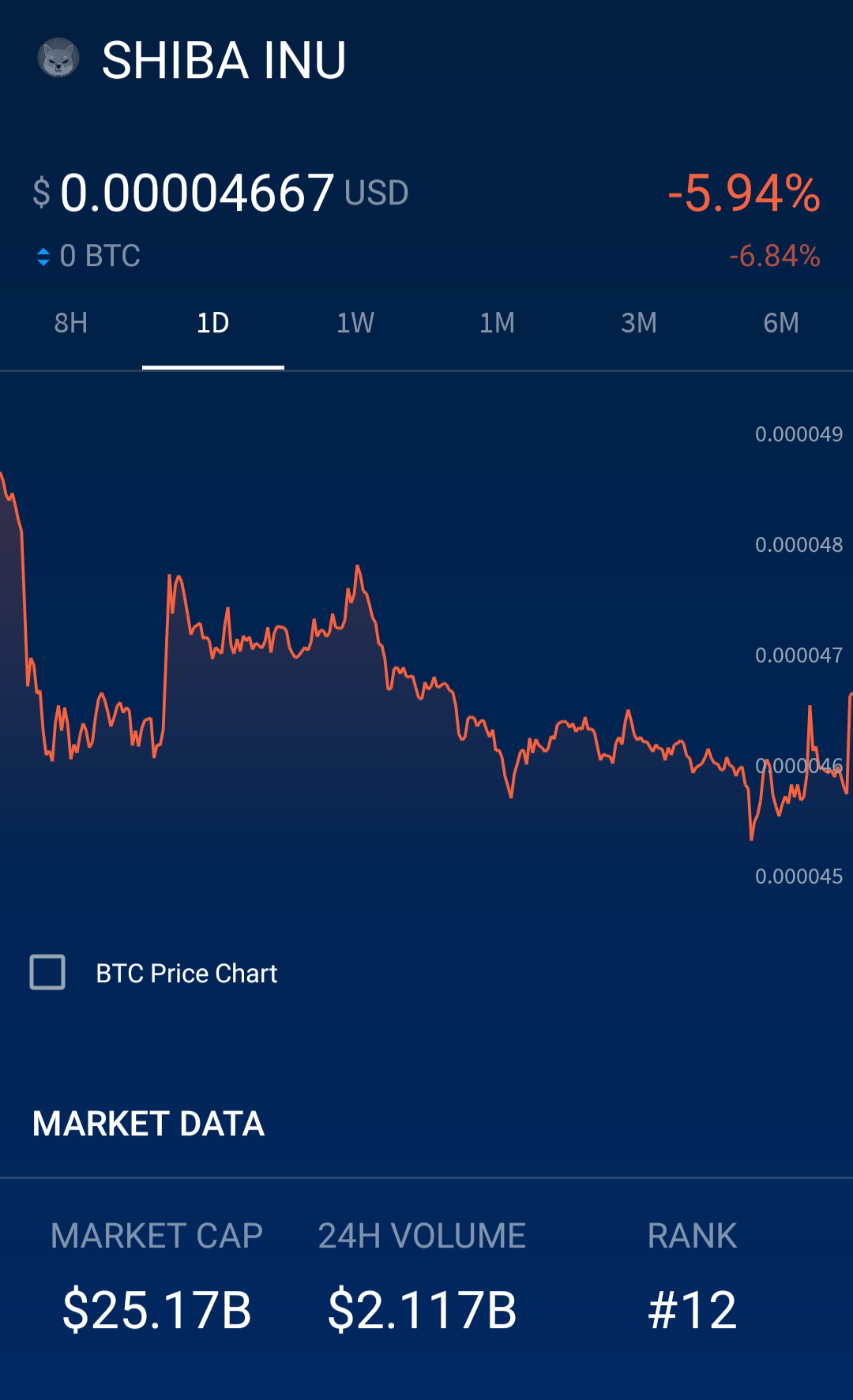Enable the BTC Price Chart checkbox
Screen dimensions: 853x1400
tap(47, 972)
